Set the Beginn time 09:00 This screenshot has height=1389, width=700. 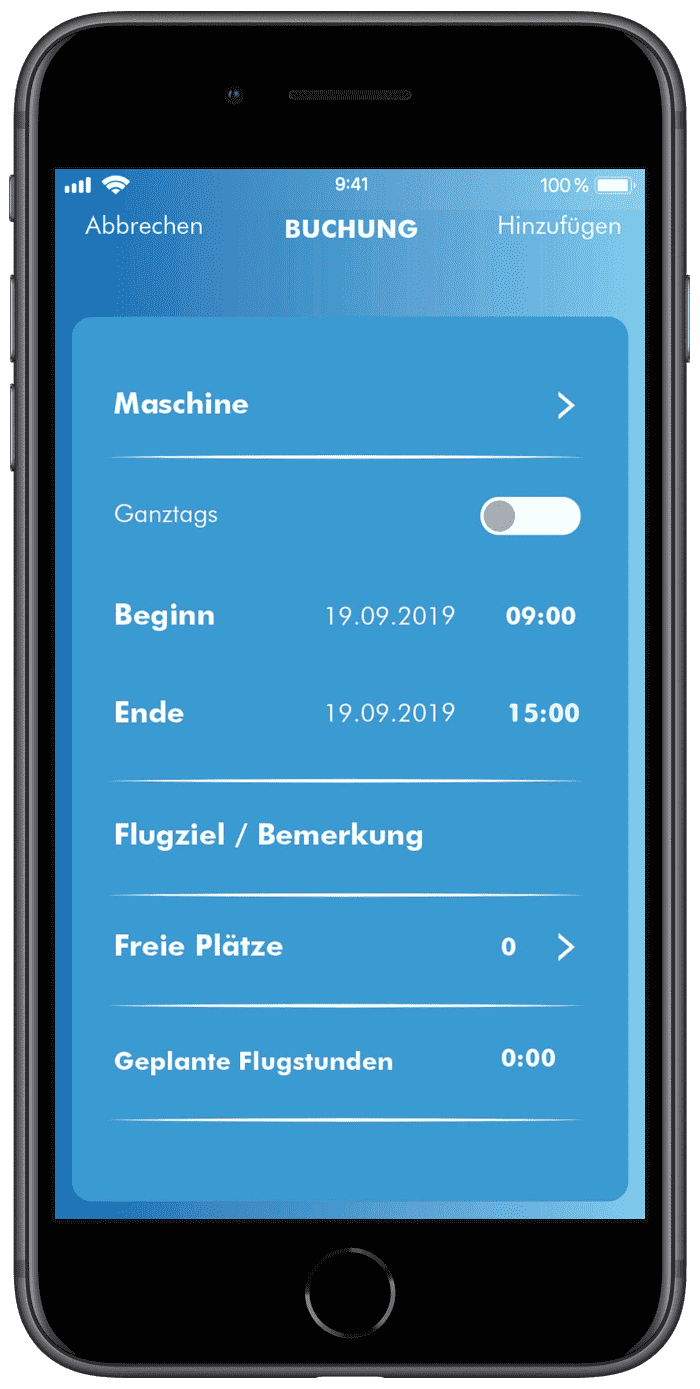[540, 616]
